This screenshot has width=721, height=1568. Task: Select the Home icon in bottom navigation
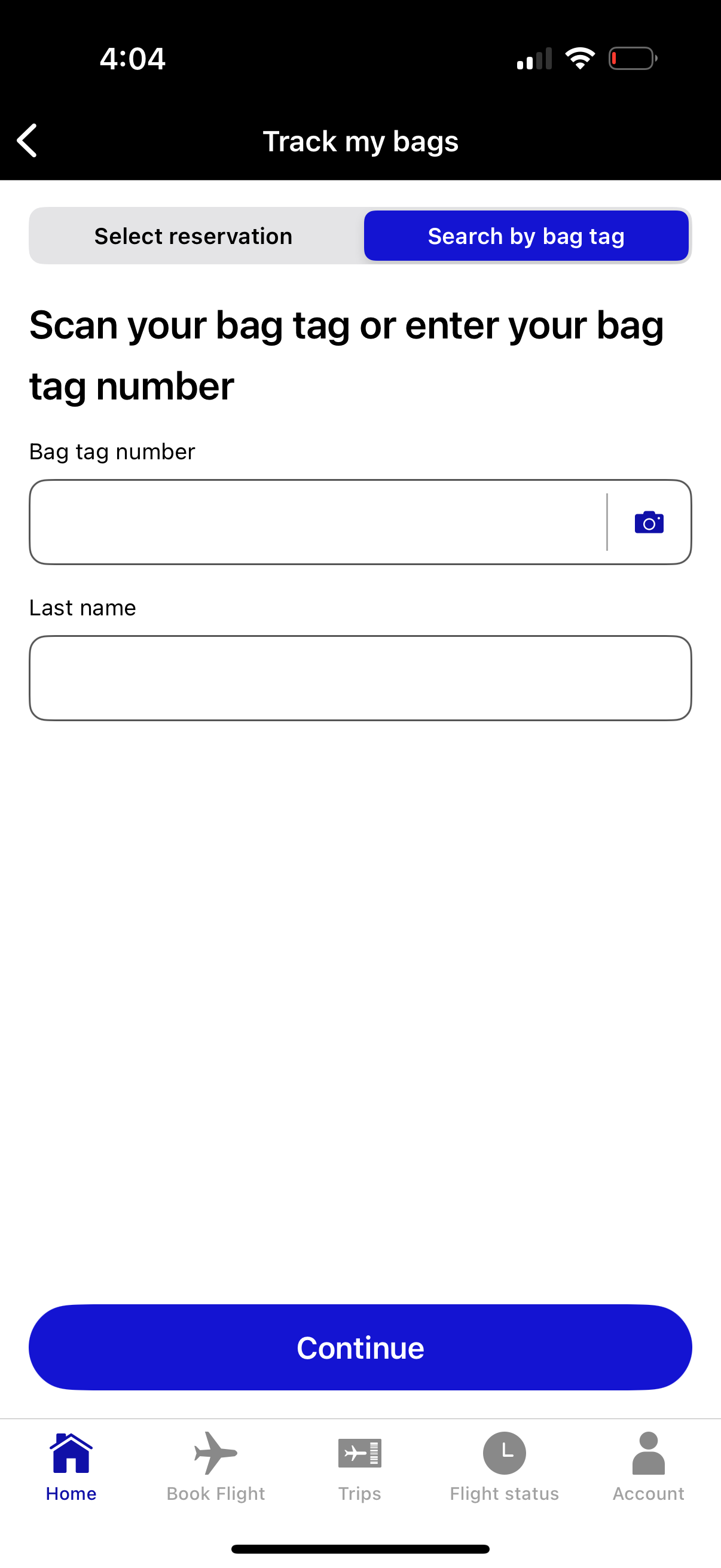71,1454
